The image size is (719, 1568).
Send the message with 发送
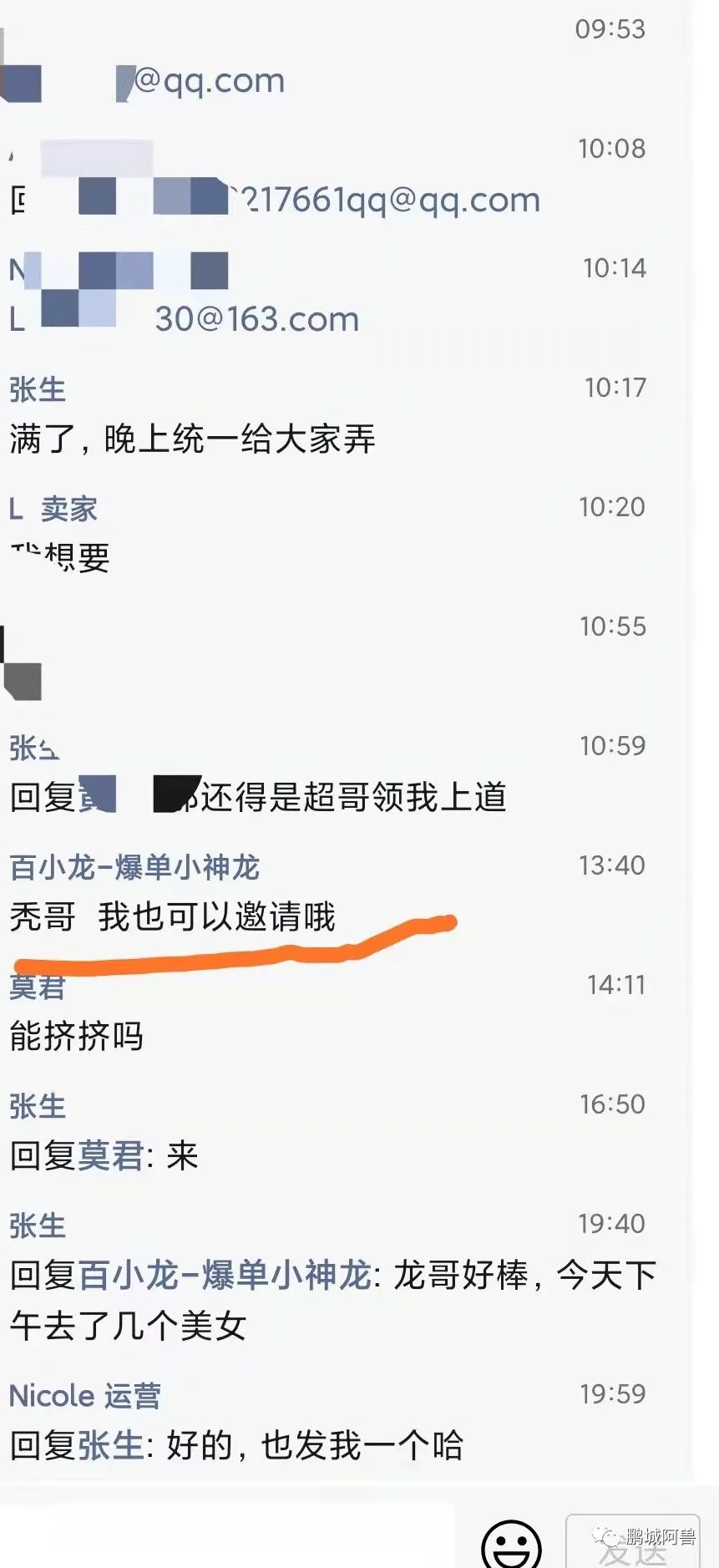coord(632,1542)
